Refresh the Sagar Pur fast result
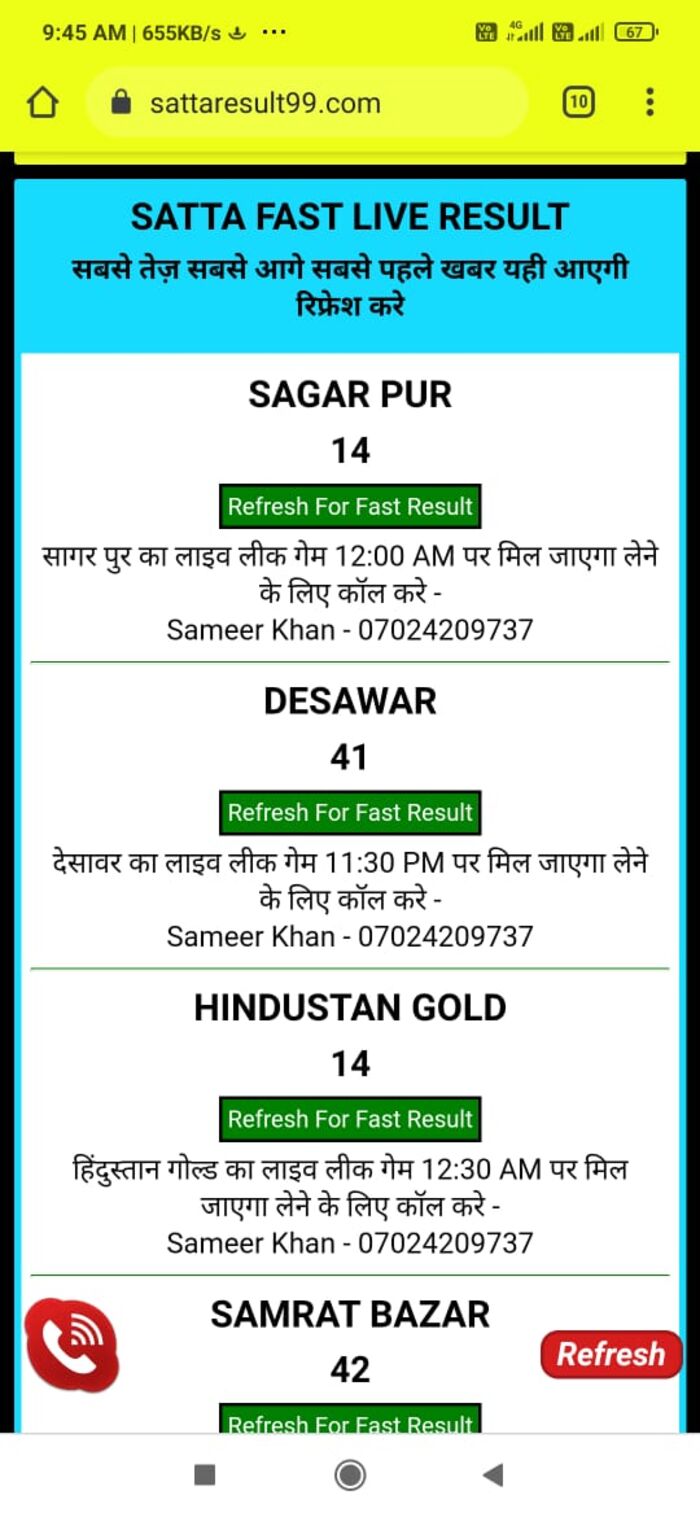Viewport: 700px width, 1517px height. point(350,506)
